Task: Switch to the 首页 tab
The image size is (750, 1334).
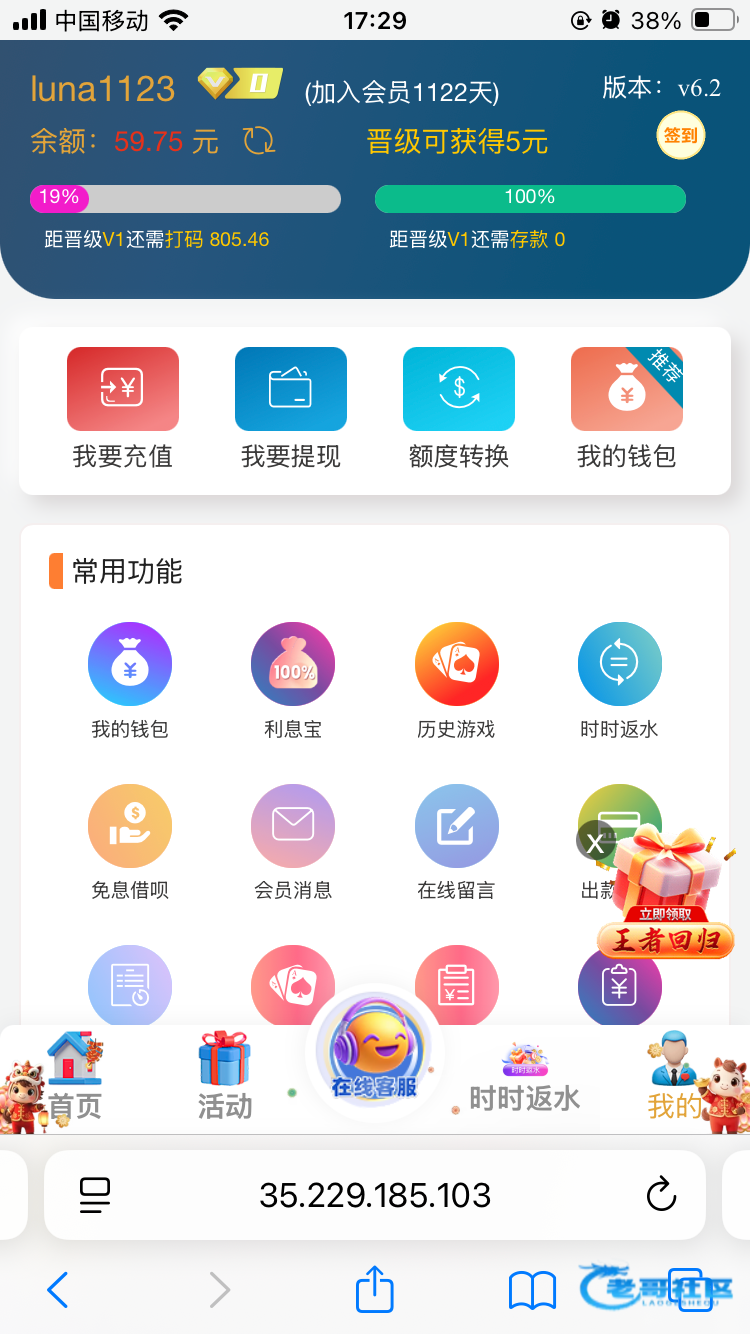Action: point(75,1078)
